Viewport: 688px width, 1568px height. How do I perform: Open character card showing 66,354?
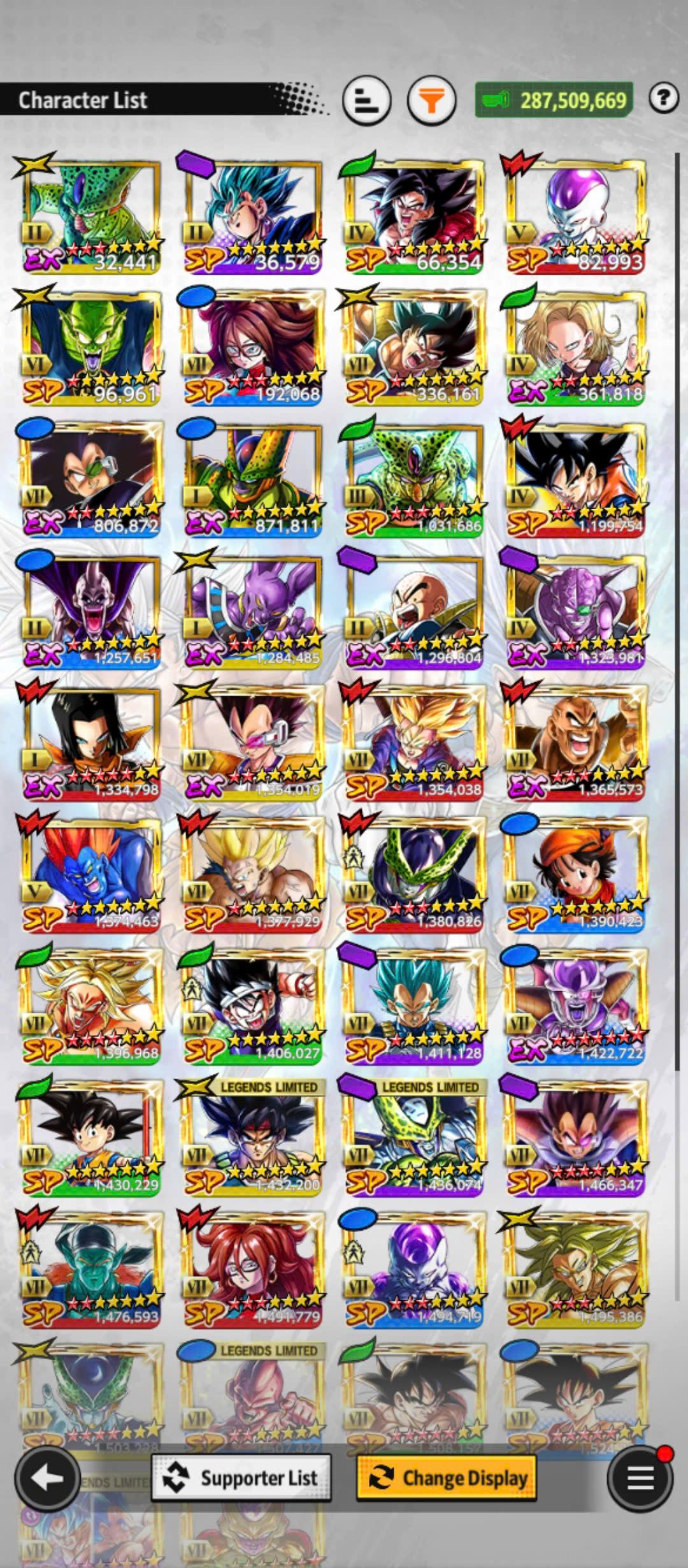[x=414, y=217]
